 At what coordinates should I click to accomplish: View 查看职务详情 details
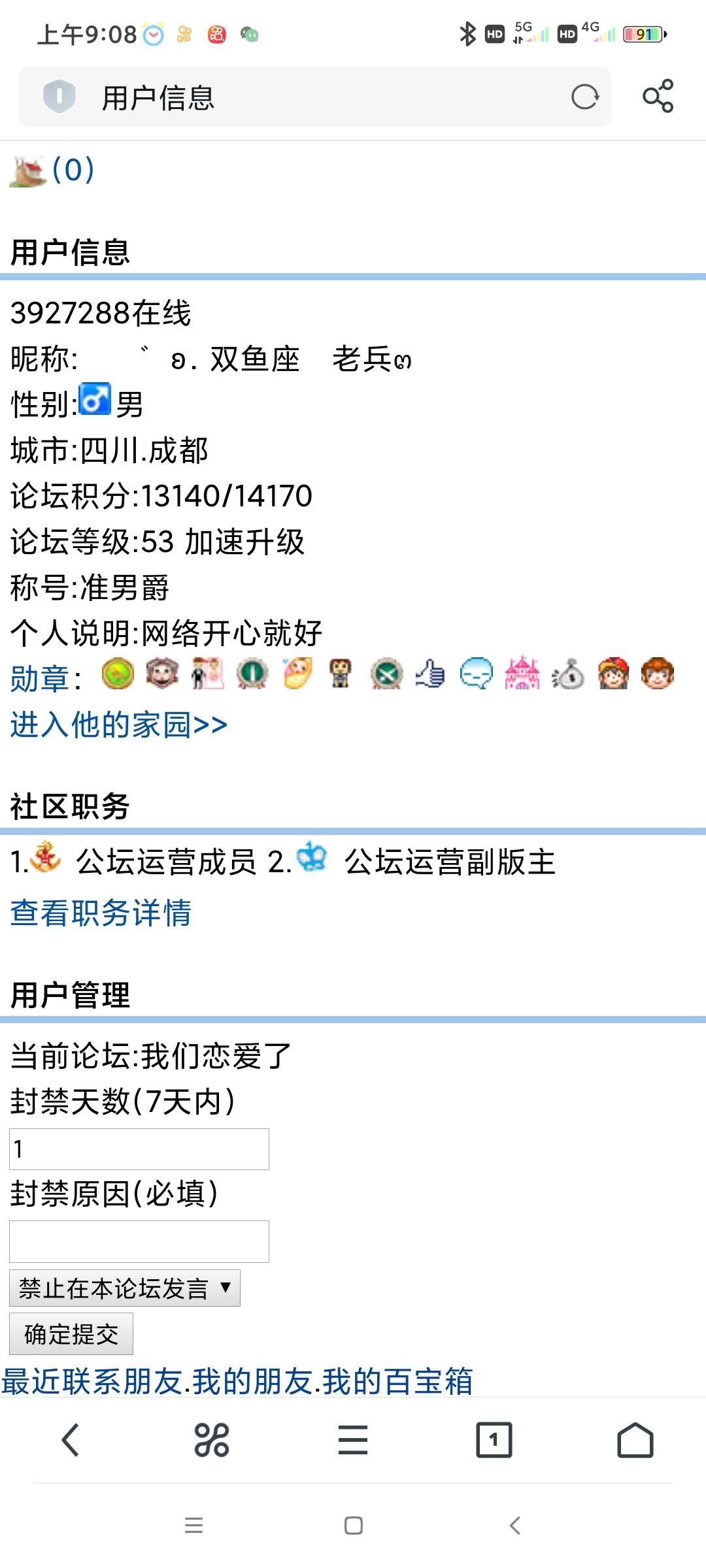pyautogui.click(x=101, y=913)
